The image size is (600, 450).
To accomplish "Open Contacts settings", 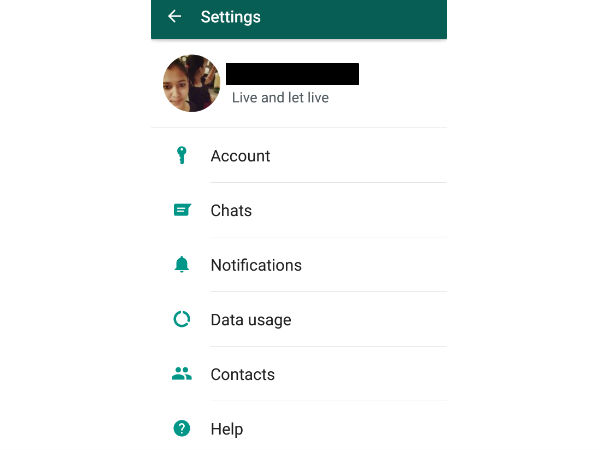I will [242, 375].
